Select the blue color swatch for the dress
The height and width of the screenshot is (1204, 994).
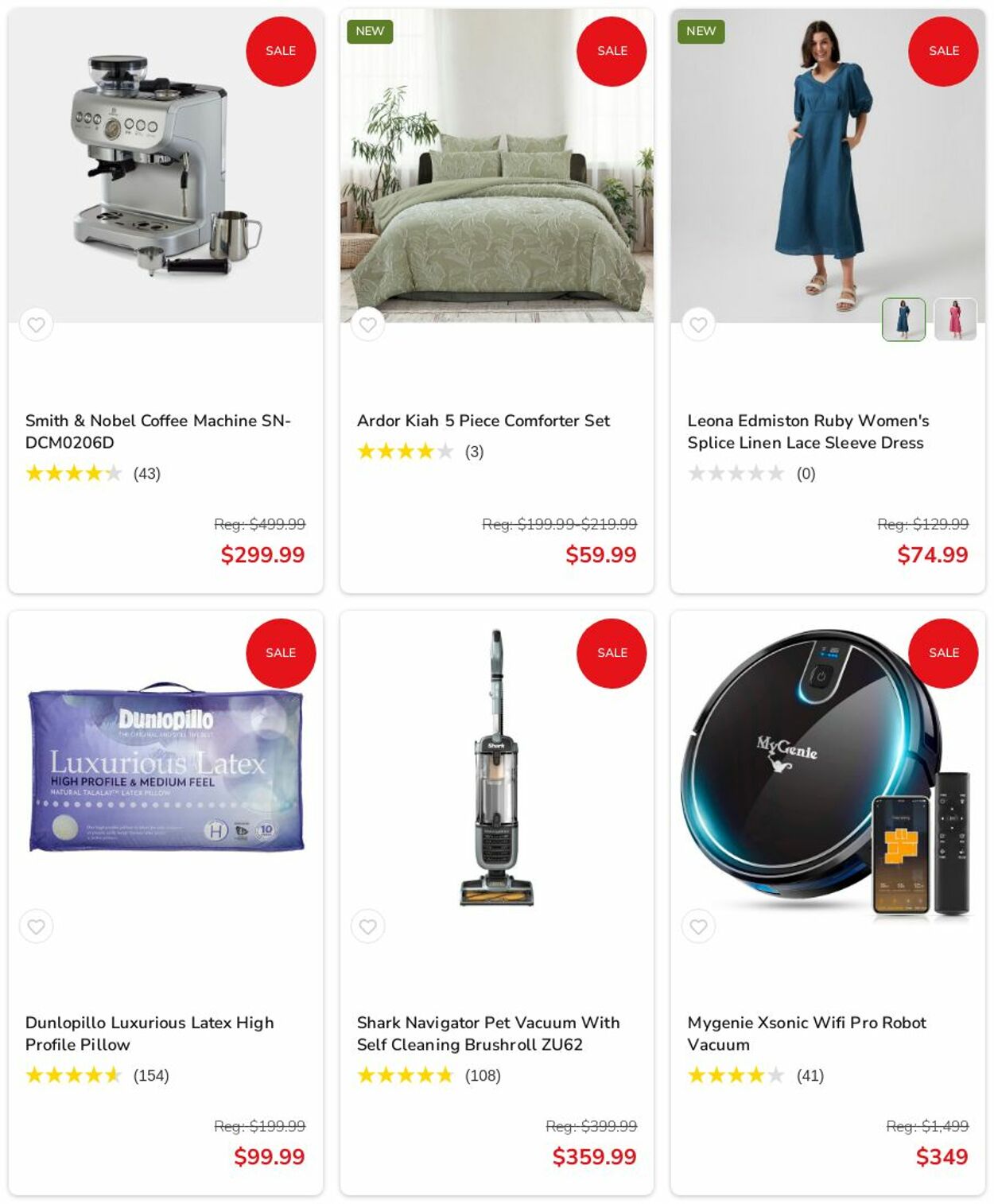(903, 320)
